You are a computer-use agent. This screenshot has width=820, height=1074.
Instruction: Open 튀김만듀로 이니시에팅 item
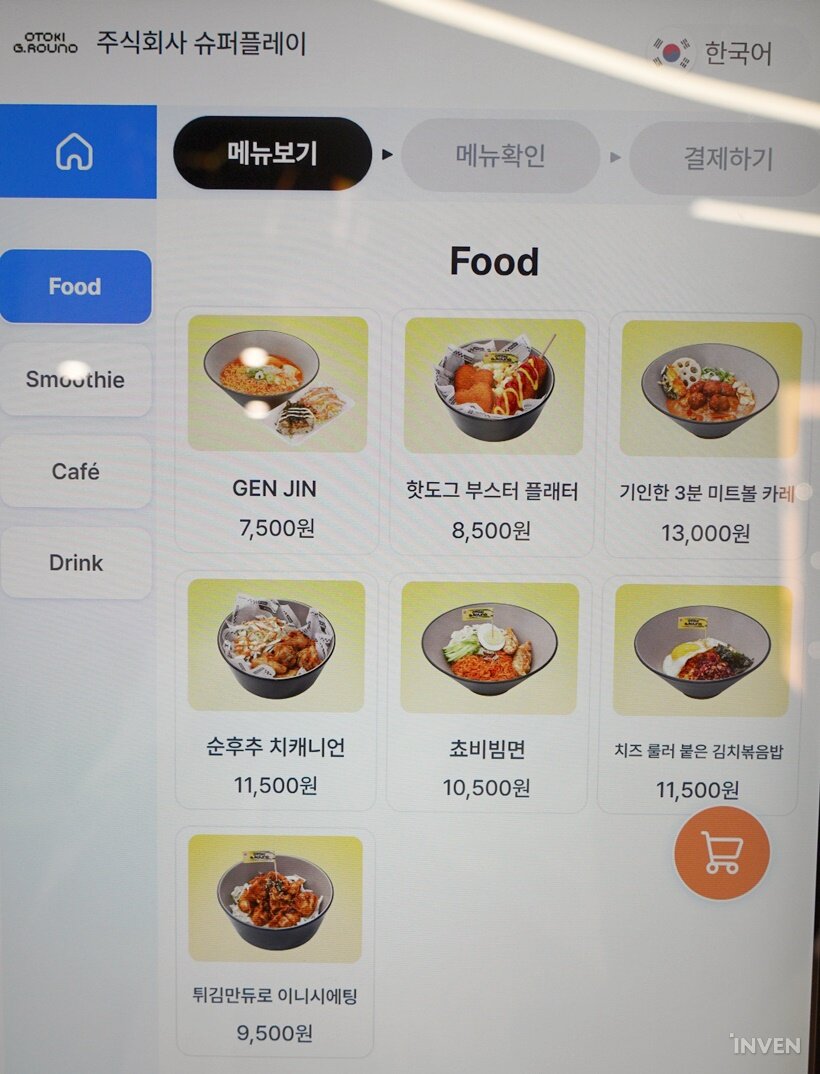275,940
